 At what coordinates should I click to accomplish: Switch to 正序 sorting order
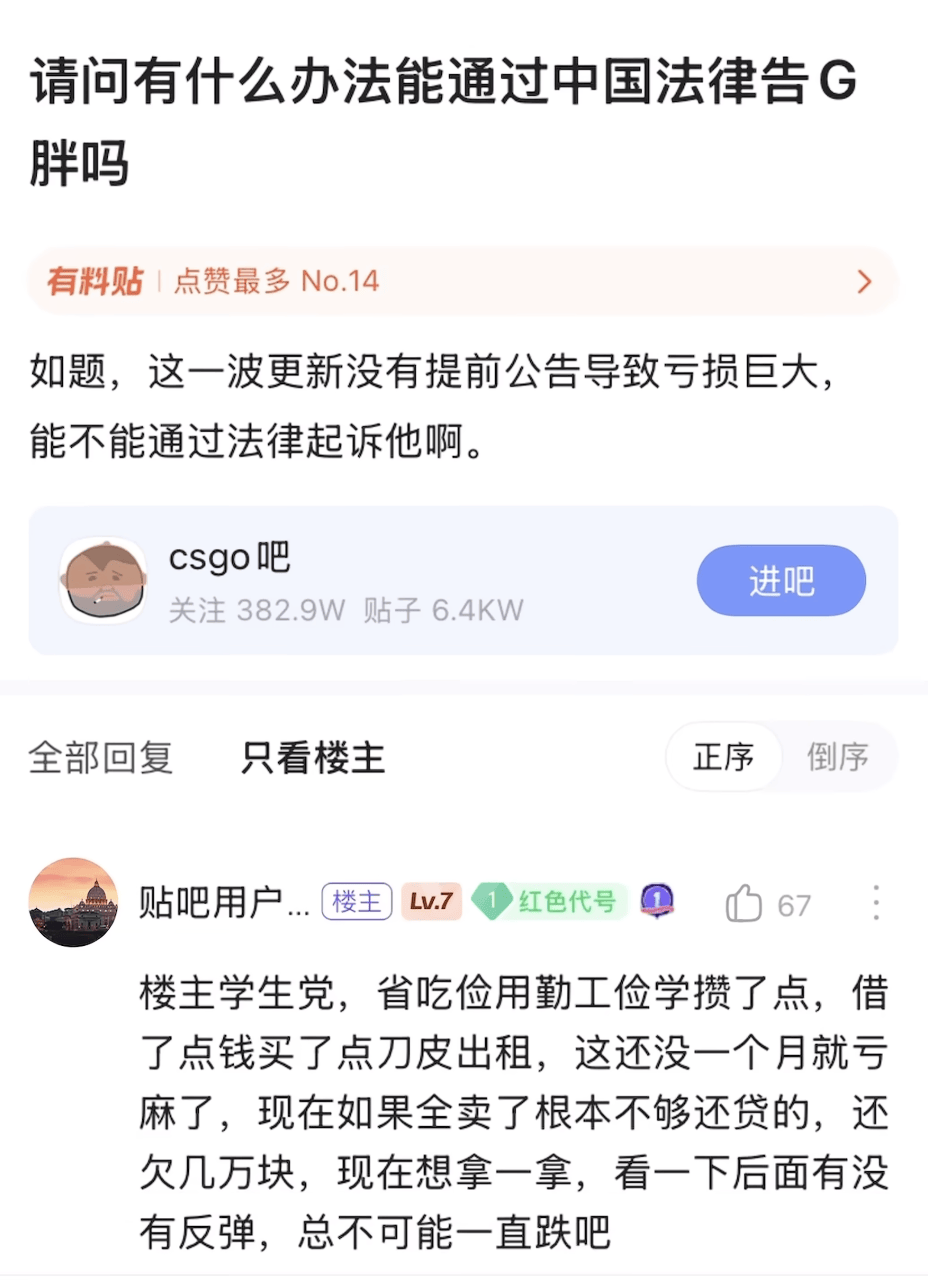pos(723,758)
